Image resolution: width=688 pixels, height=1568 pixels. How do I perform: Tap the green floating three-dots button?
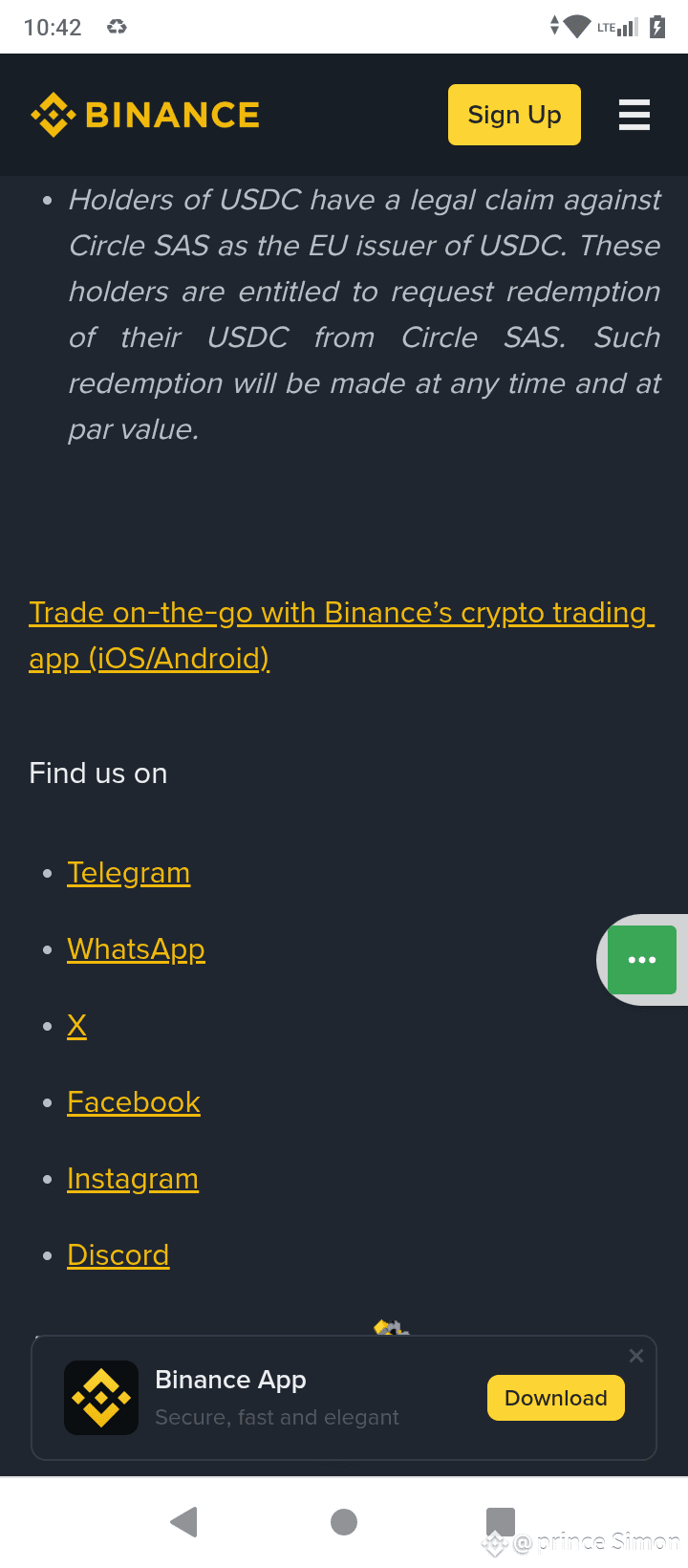(642, 960)
